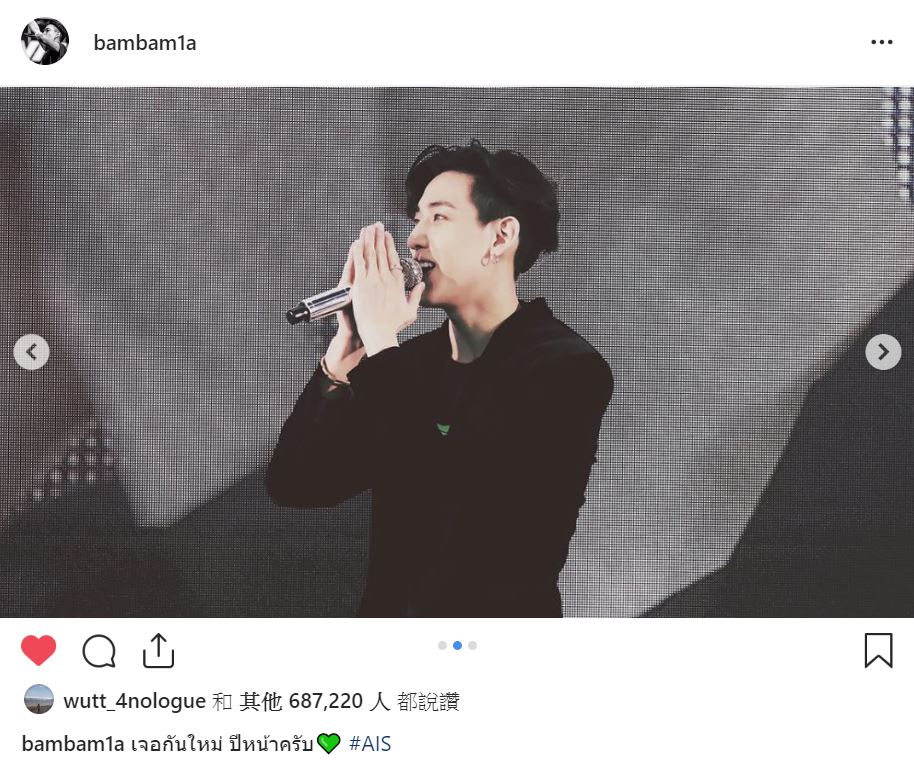This screenshot has height=762, width=914.
Task: Open the three-dot overflow menu
Action: [881, 42]
